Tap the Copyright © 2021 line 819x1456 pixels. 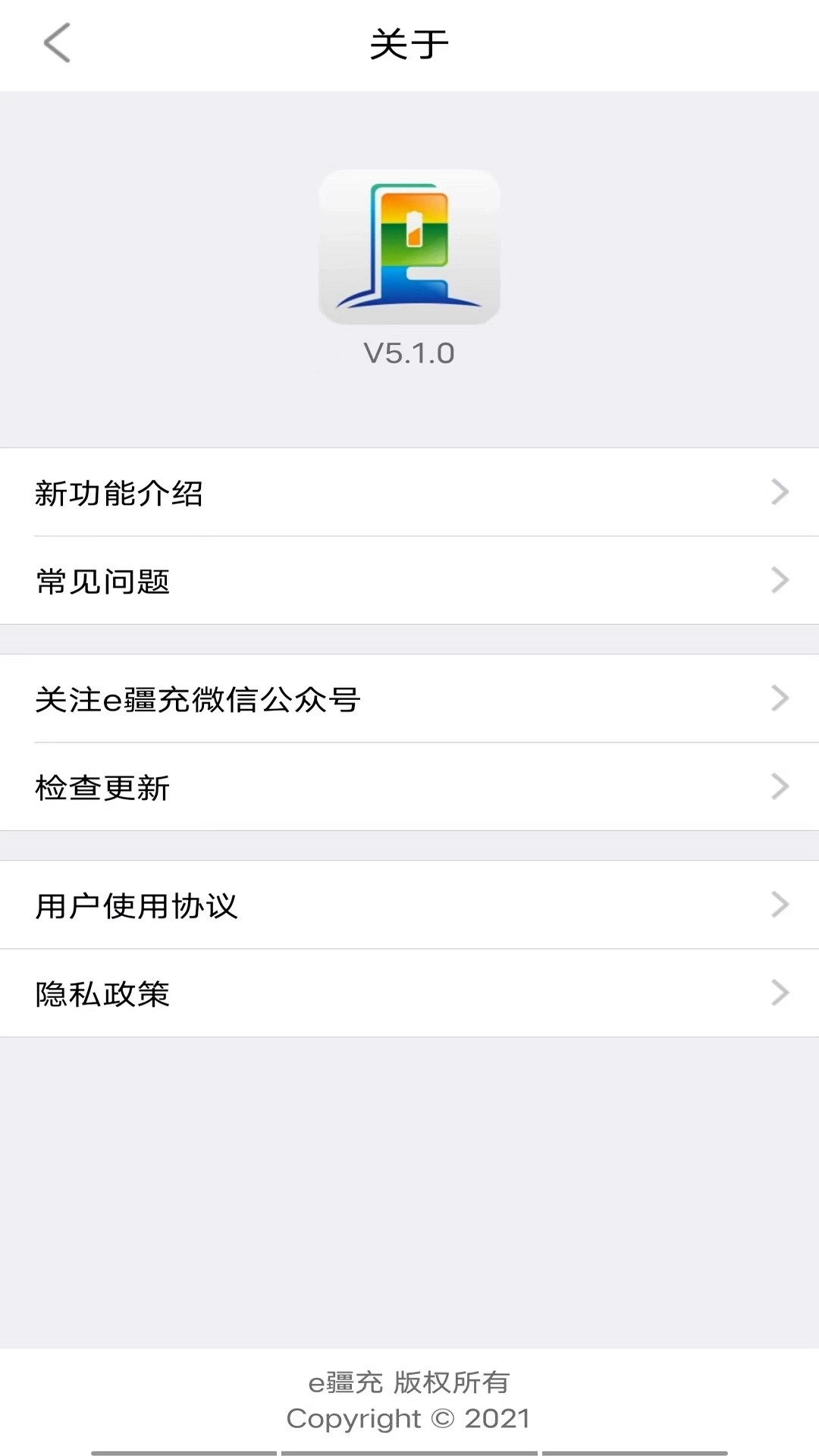tap(409, 1417)
